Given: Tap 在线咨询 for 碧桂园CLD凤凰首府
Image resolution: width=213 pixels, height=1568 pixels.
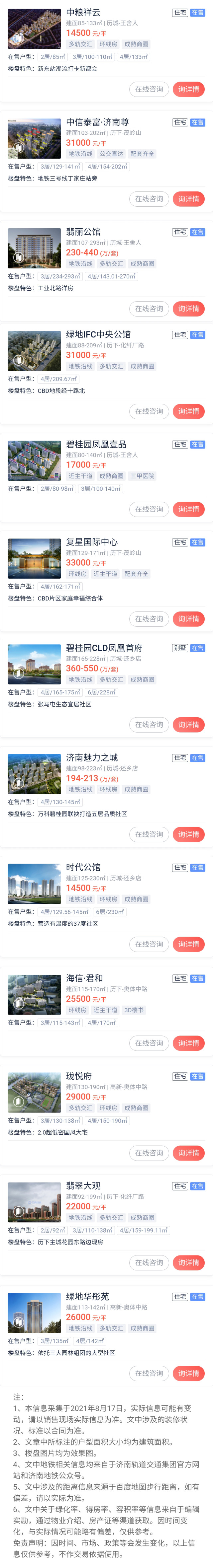Looking at the screenshot, I should pos(149,725).
